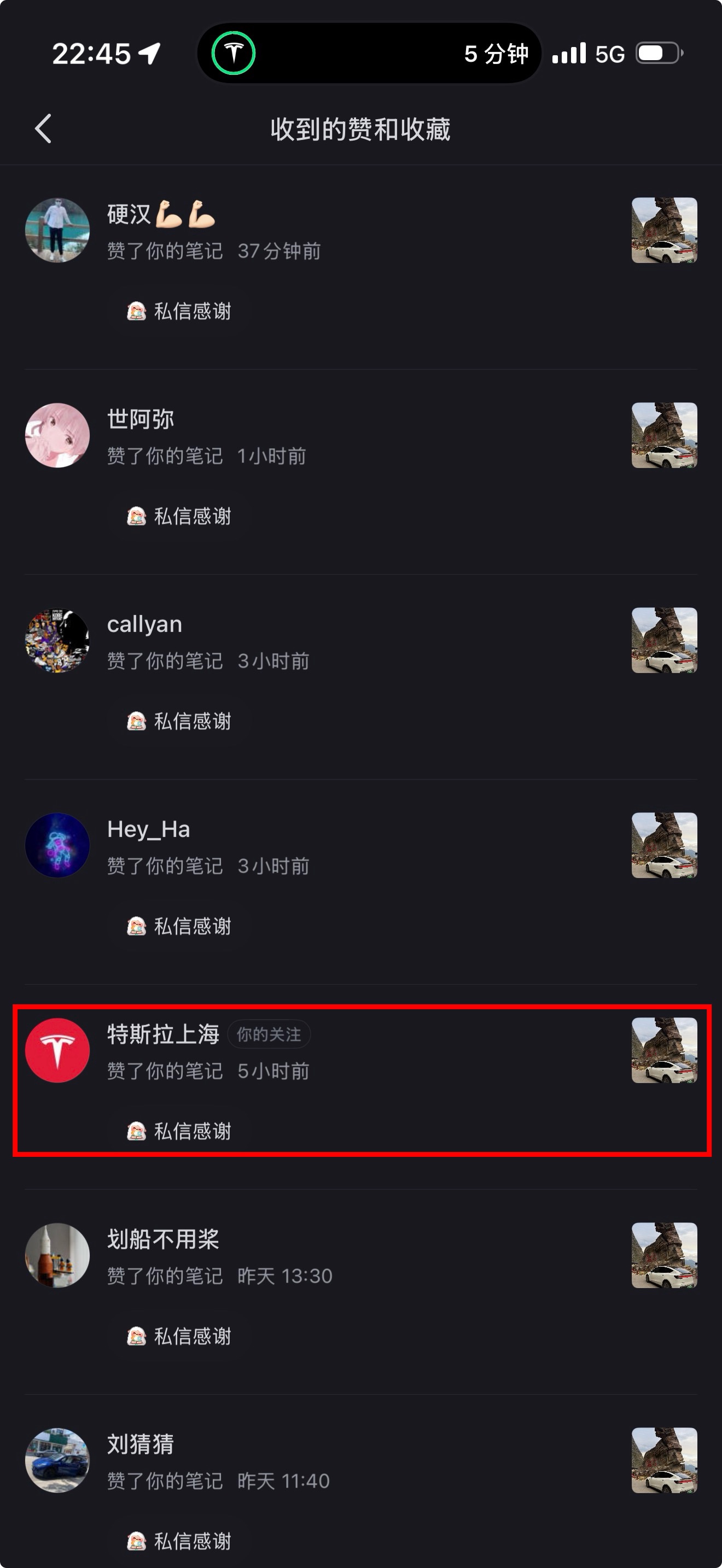Open 世阿弥's pink profile avatar

[57, 436]
